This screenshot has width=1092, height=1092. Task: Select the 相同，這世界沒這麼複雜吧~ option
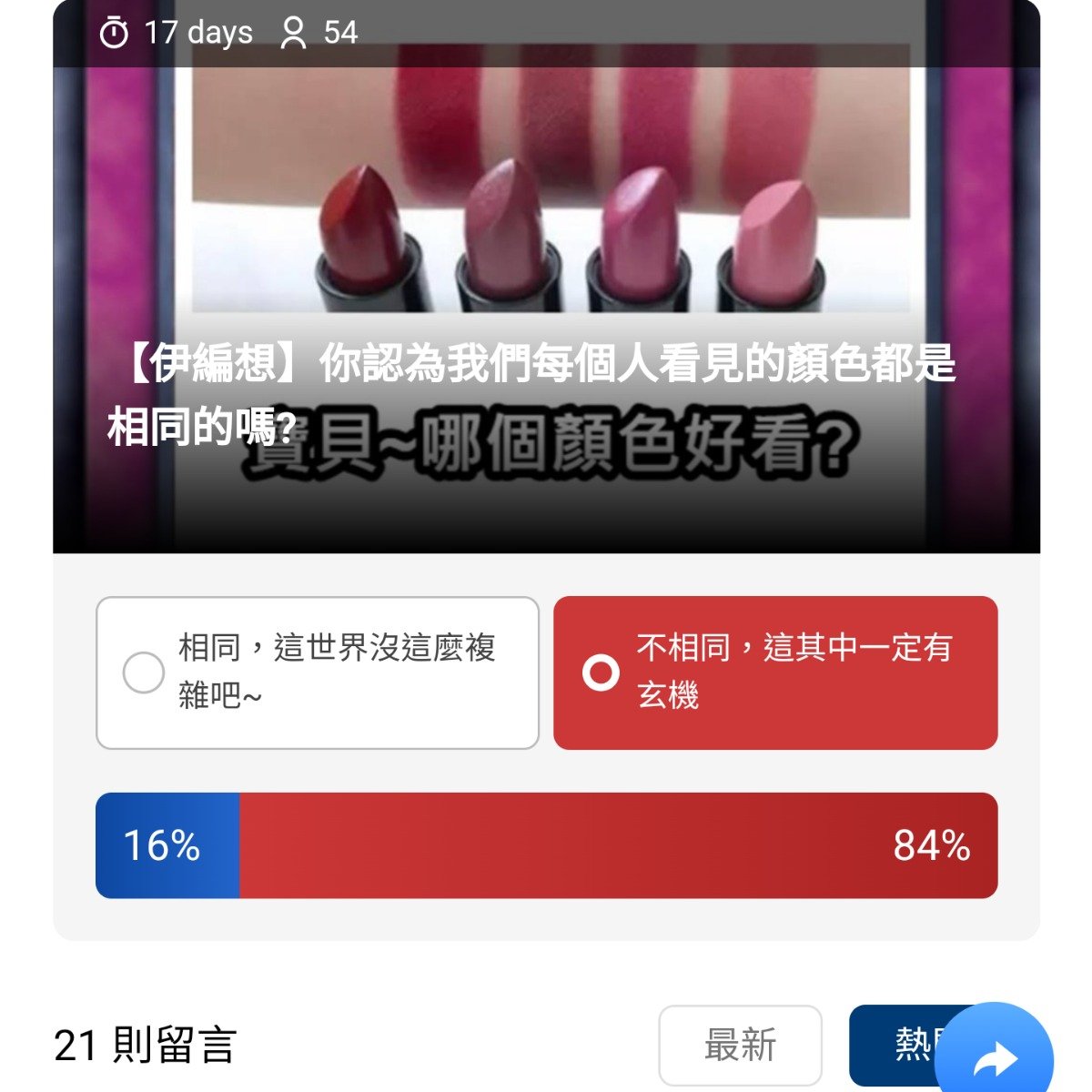(x=317, y=672)
